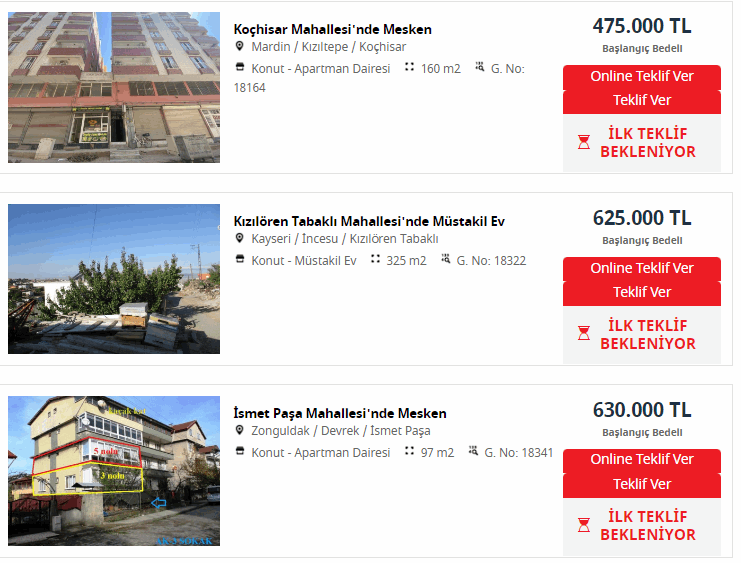741x563 pixels.
Task: Tap Online Teklif Ver for Koçhisar listing
Action: click(641, 77)
